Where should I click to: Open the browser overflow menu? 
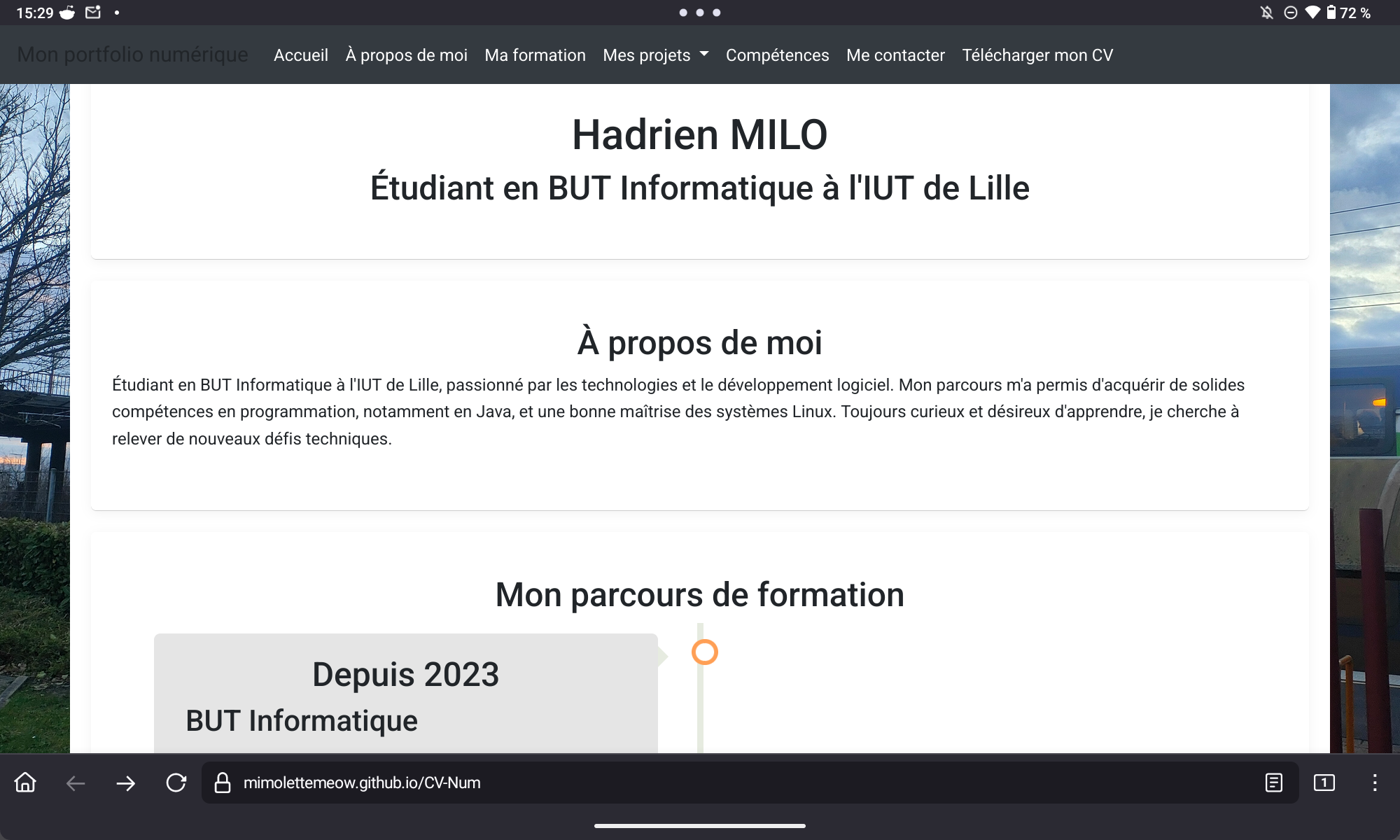click(x=1375, y=783)
